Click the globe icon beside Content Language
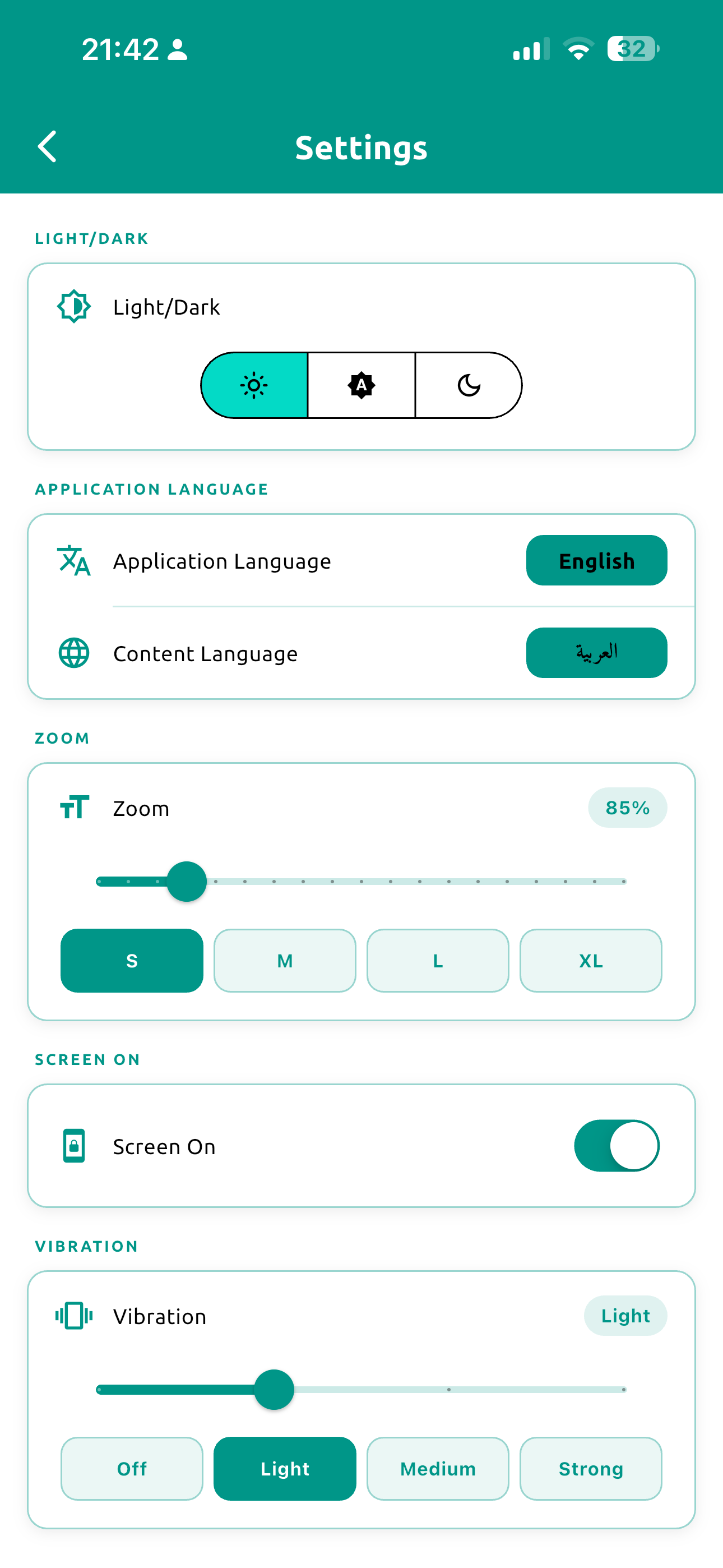The width and height of the screenshot is (723, 1568). pos(73,653)
